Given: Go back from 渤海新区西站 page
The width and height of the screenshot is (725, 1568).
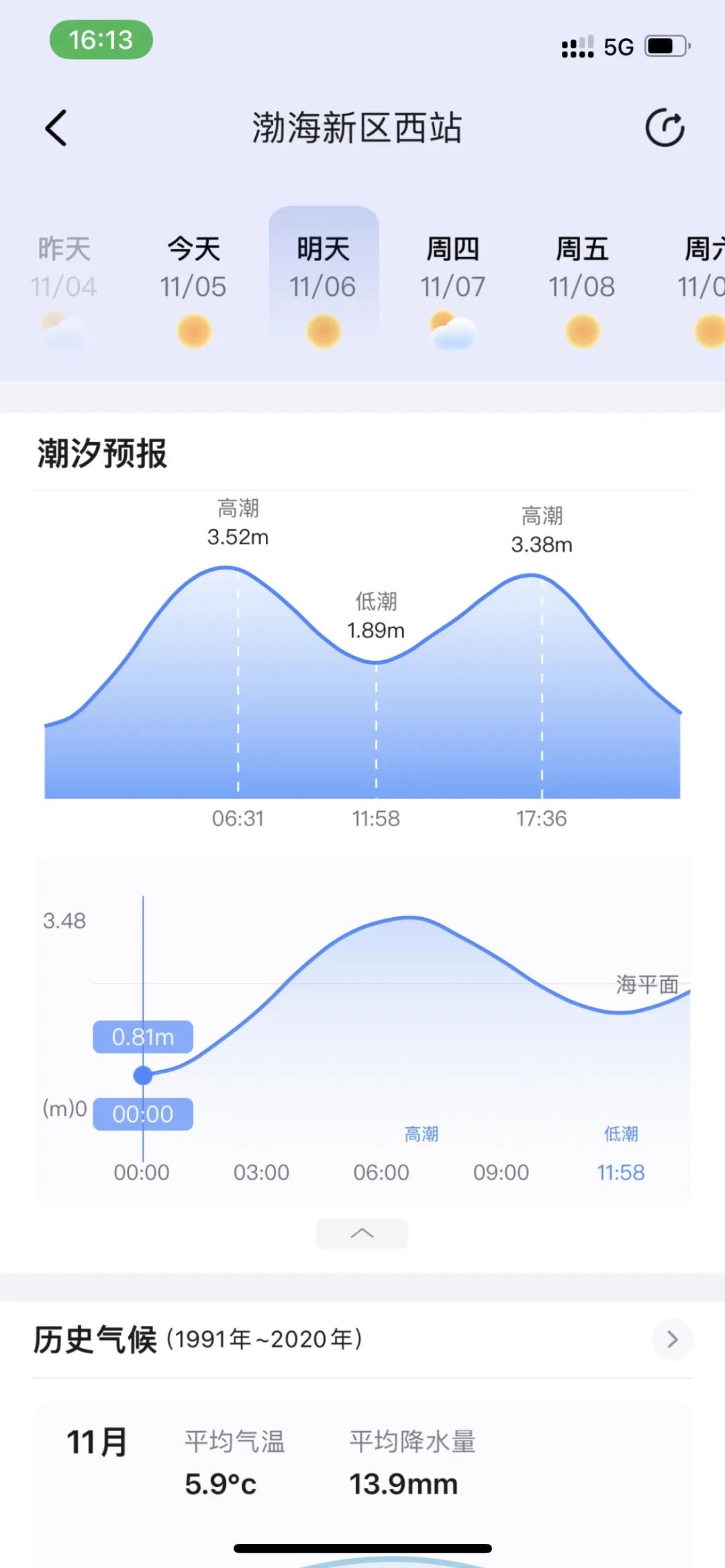Looking at the screenshot, I should (x=56, y=127).
